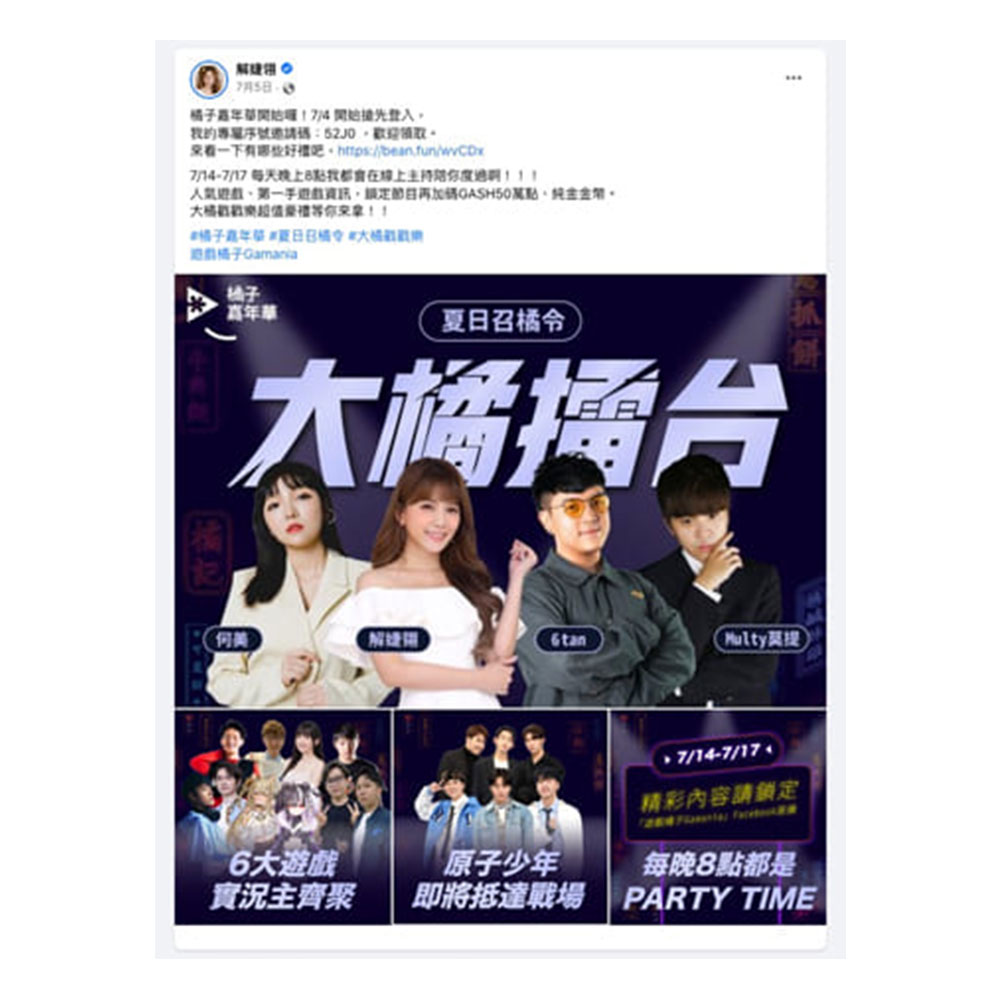1000x1000 pixels.
Task: Open 解婕翎's profile picture
Action: click(x=209, y=78)
